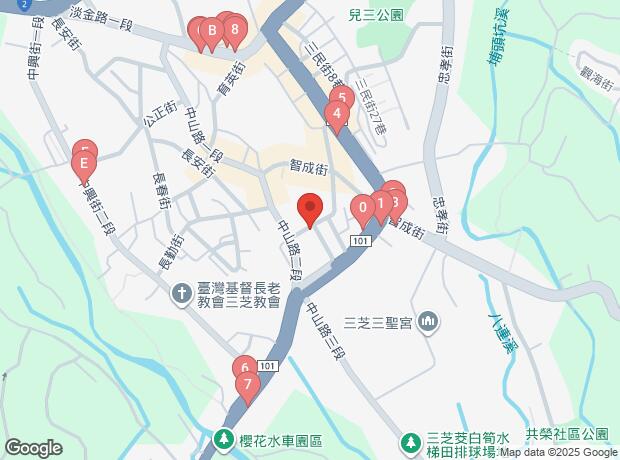
Task: Tap 櫻花水車園區 park icon
Action: [x=225, y=439]
